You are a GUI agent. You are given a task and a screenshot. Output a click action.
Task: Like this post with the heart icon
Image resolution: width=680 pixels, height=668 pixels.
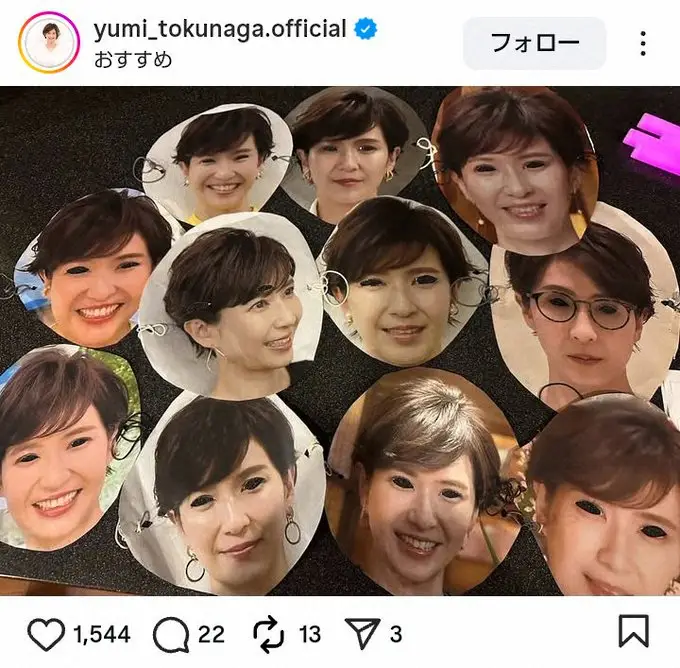pyautogui.click(x=46, y=634)
